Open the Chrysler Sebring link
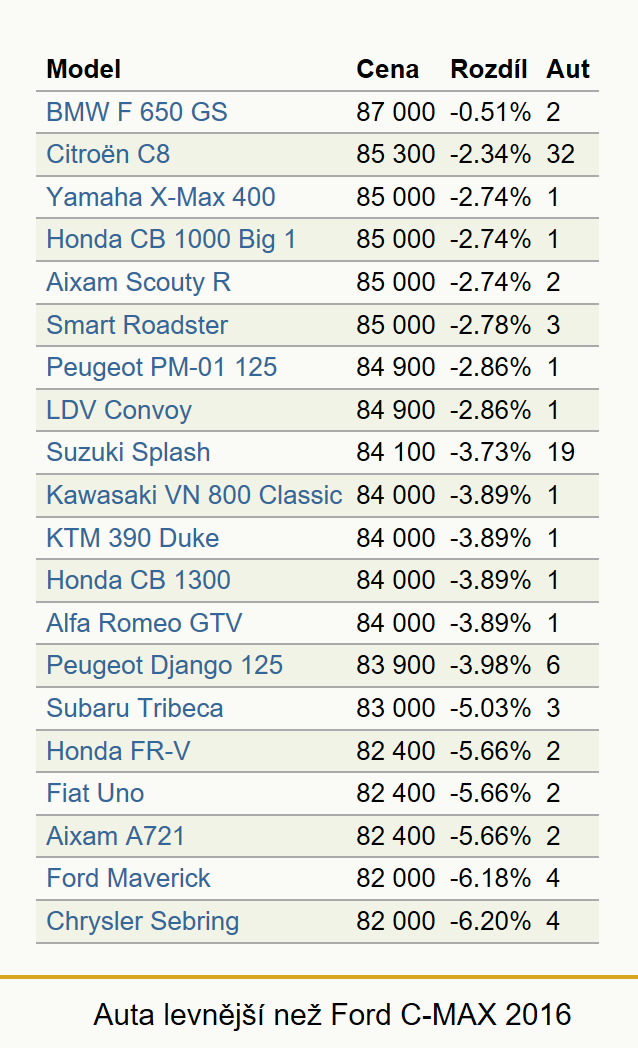This screenshot has height=1048, width=638. pyautogui.click(x=142, y=921)
